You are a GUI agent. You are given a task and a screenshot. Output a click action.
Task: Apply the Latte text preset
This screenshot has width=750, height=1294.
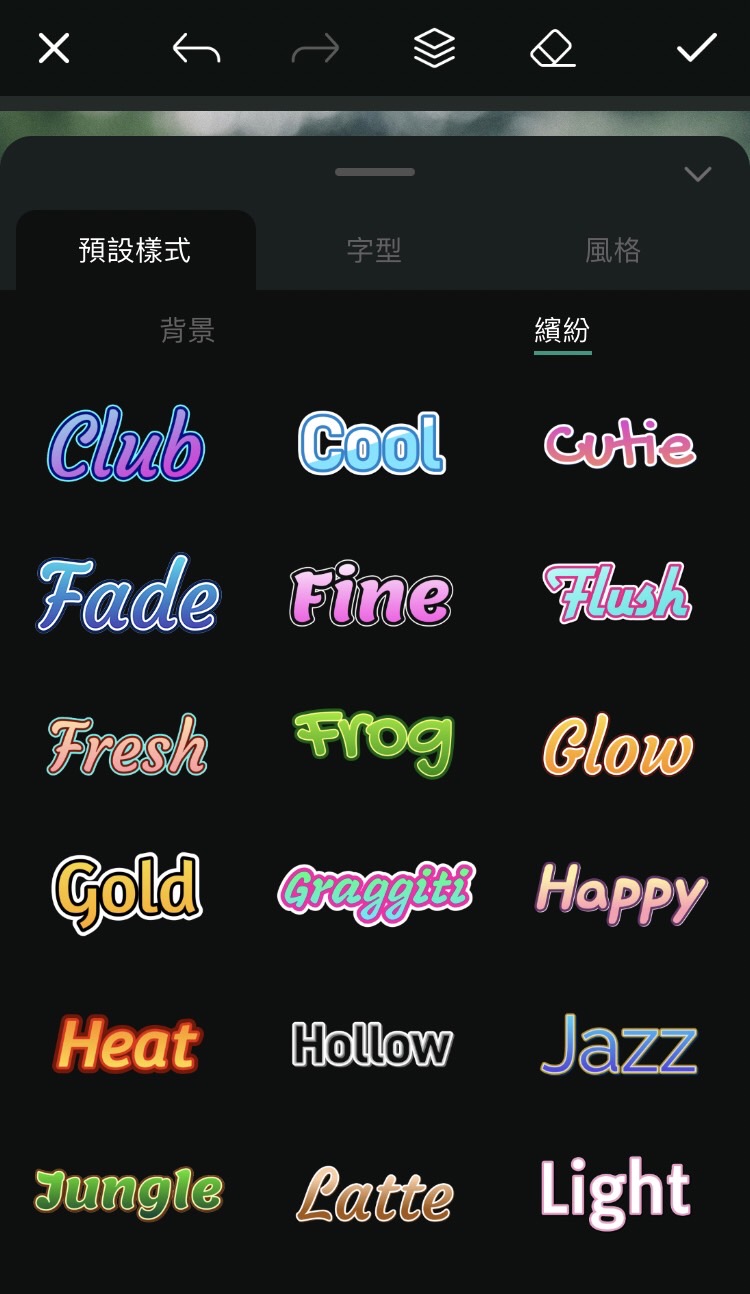click(x=375, y=1195)
